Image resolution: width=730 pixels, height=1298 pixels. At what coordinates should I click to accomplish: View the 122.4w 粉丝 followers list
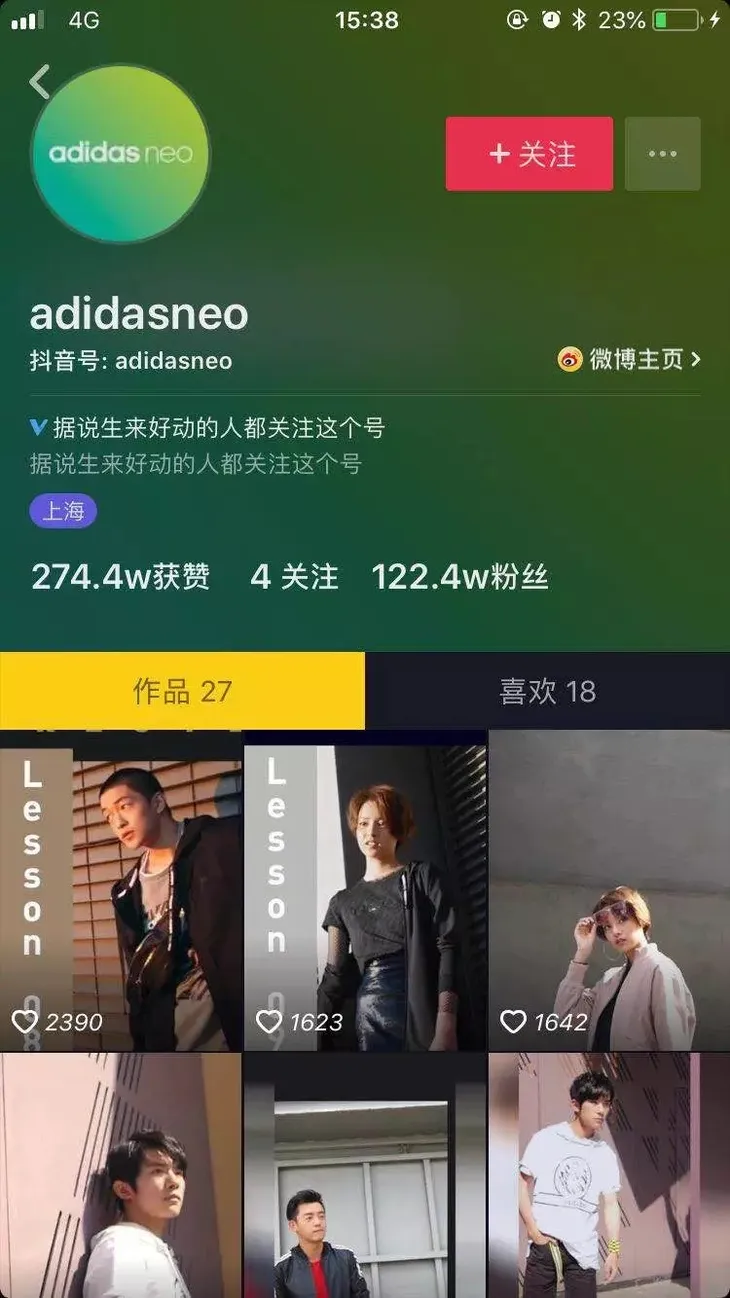(x=460, y=577)
